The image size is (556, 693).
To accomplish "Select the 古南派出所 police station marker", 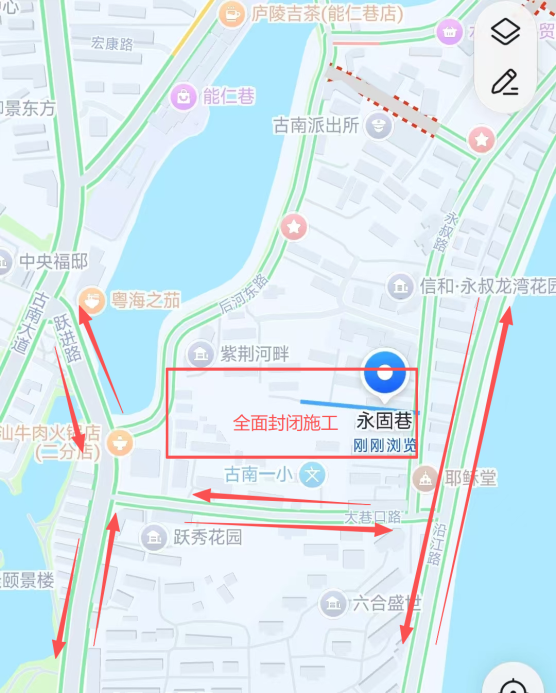I will click(x=378, y=126).
